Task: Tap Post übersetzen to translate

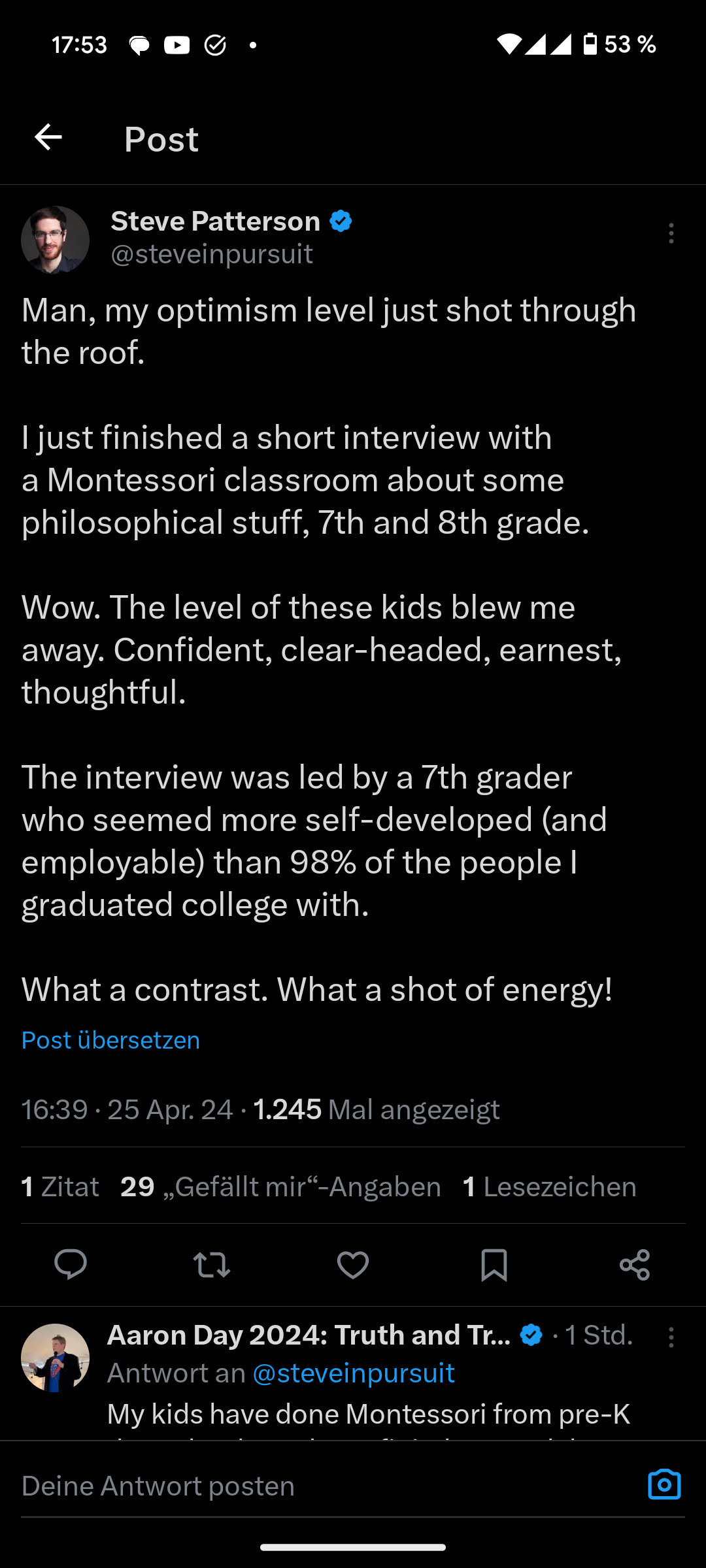Action: (x=110, y=1039)
